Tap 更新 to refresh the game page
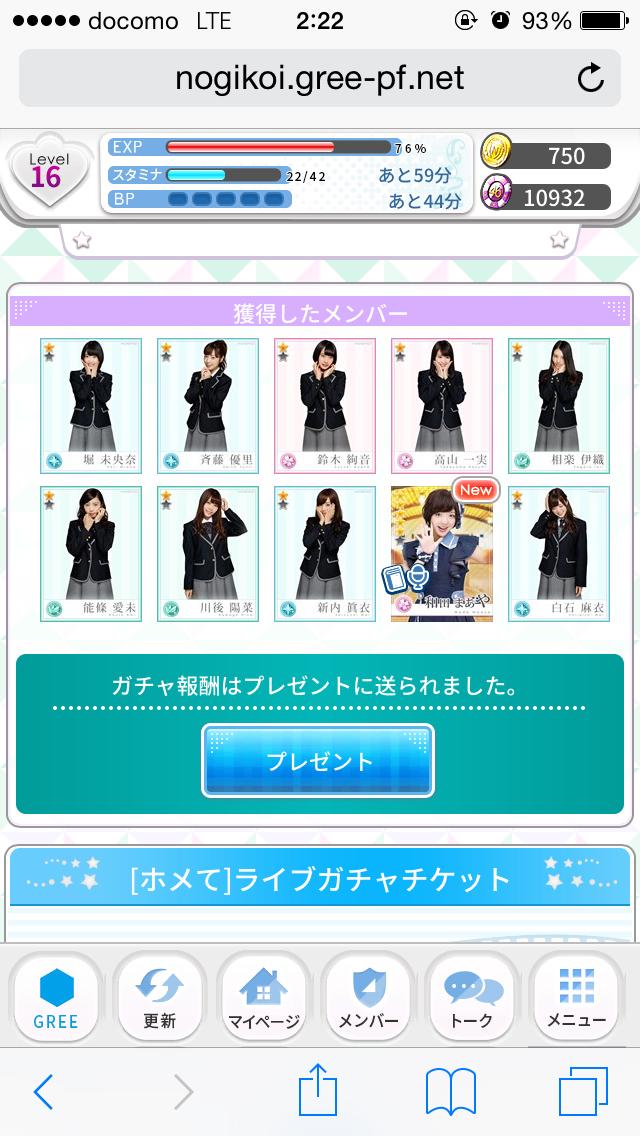The height and width of the screenshot is (1136, 640). [160, 997]
